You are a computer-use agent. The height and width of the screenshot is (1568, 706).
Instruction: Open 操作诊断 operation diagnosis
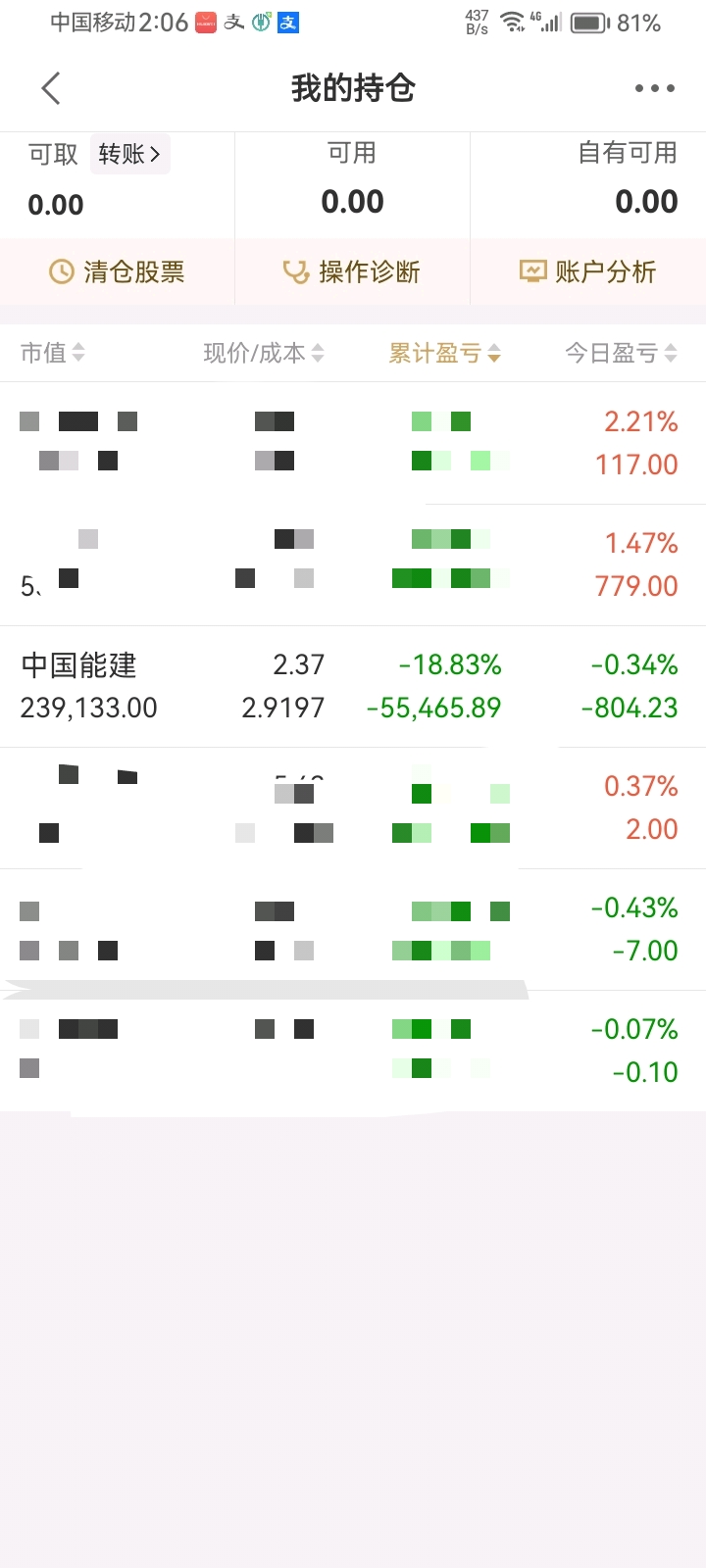click(x=352, y=271)
